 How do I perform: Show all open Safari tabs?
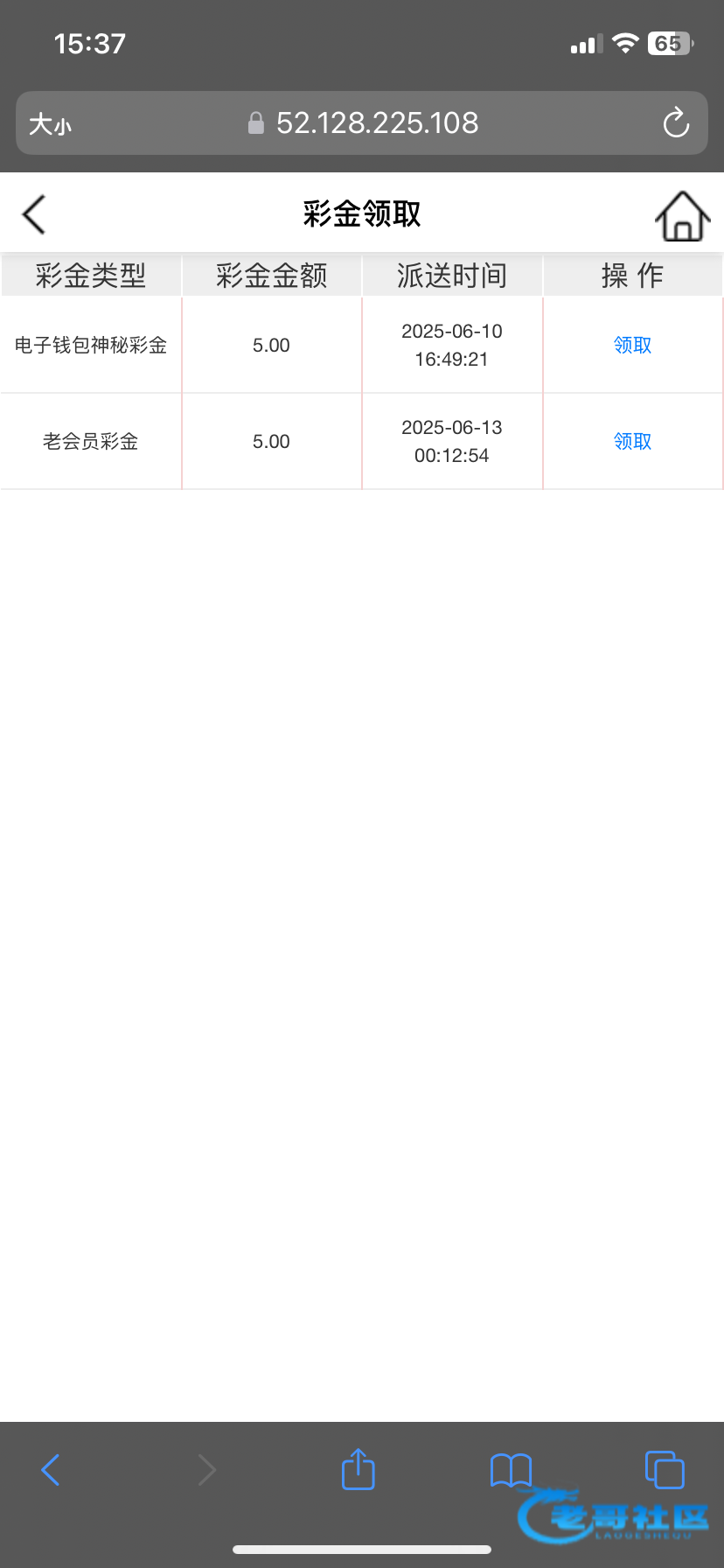tap(665, 1469)
